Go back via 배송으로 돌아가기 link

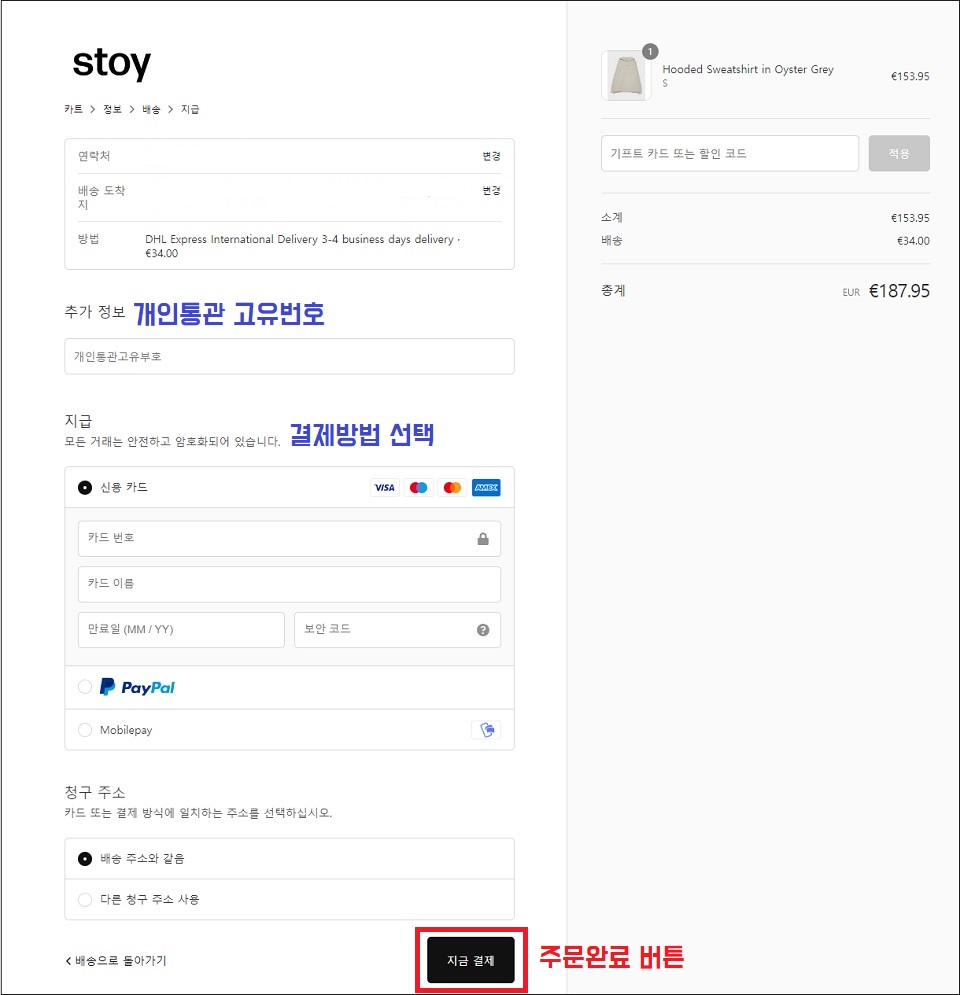point(116,961)
